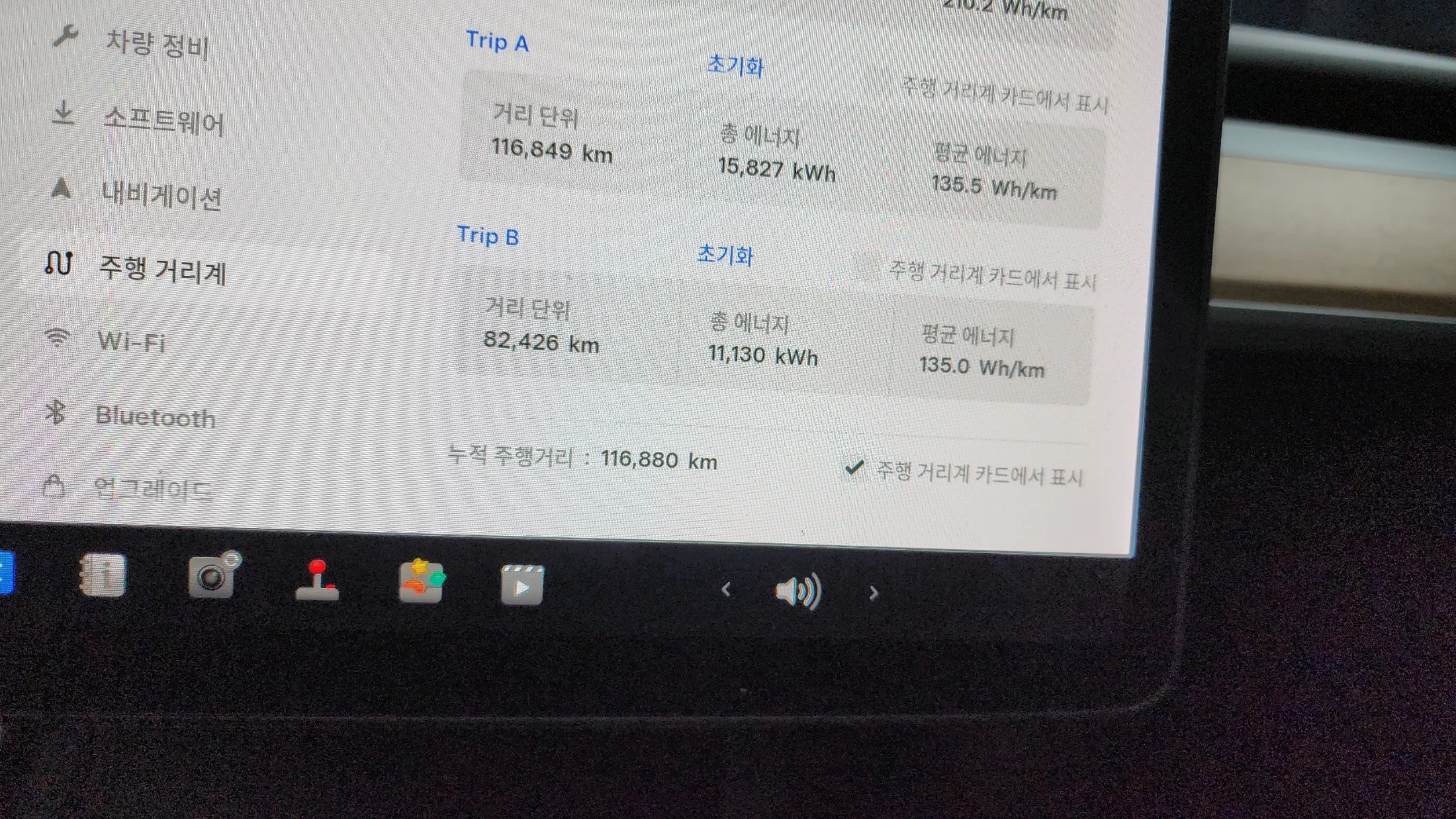Raise volume with right arrow
This screenshot has height=819, width=1456.
coord(874,593)
